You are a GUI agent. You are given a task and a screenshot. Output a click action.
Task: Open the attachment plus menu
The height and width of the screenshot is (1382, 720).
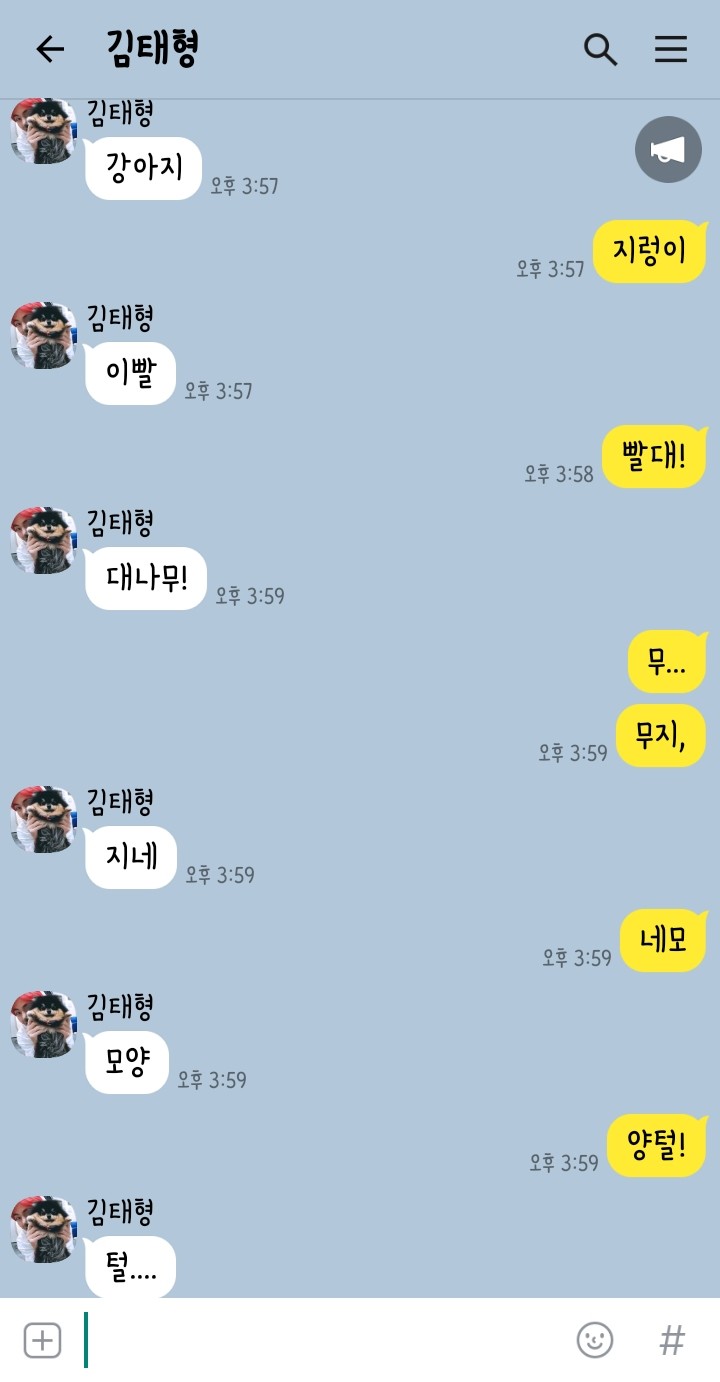[42, 1340]
